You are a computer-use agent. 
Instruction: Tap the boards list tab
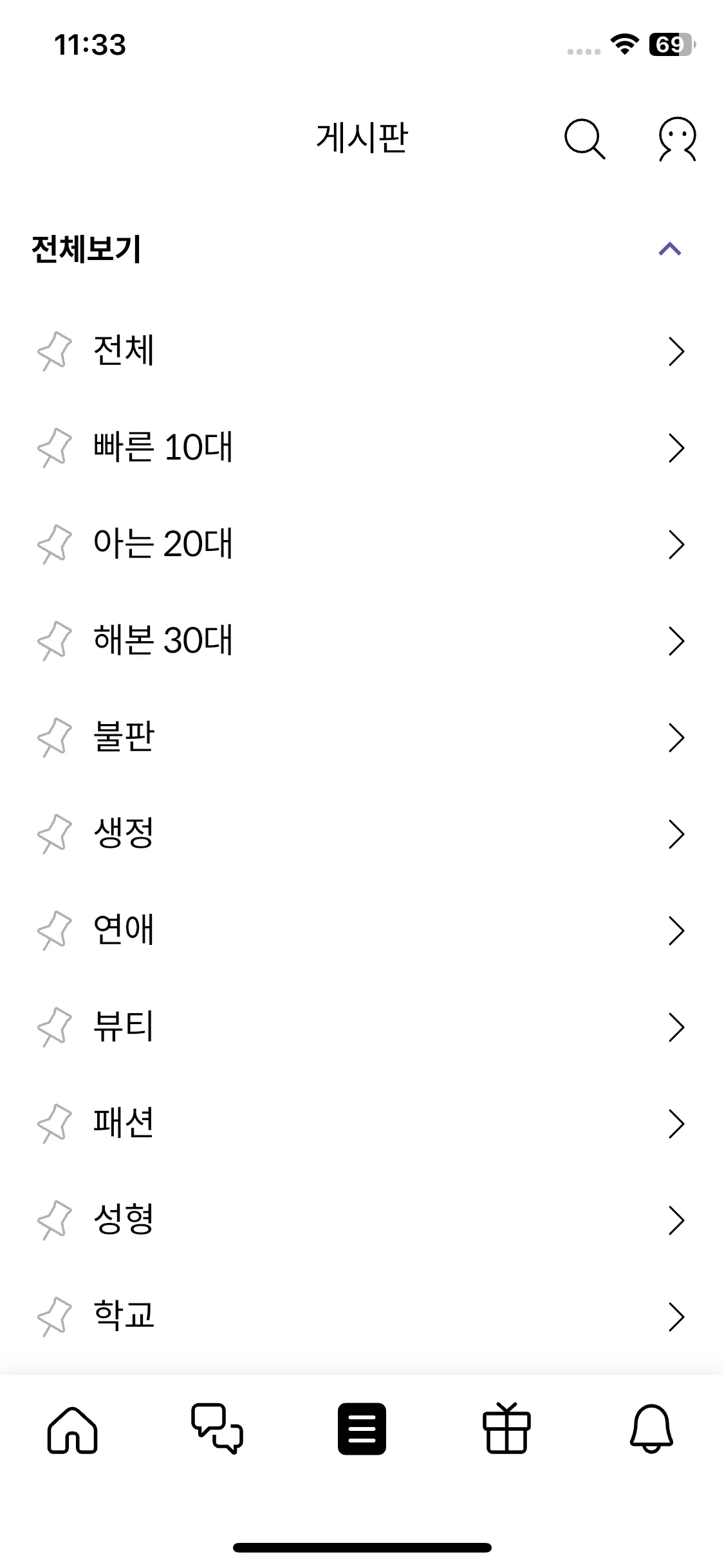pyautogui.click(x=362, y=1430)
